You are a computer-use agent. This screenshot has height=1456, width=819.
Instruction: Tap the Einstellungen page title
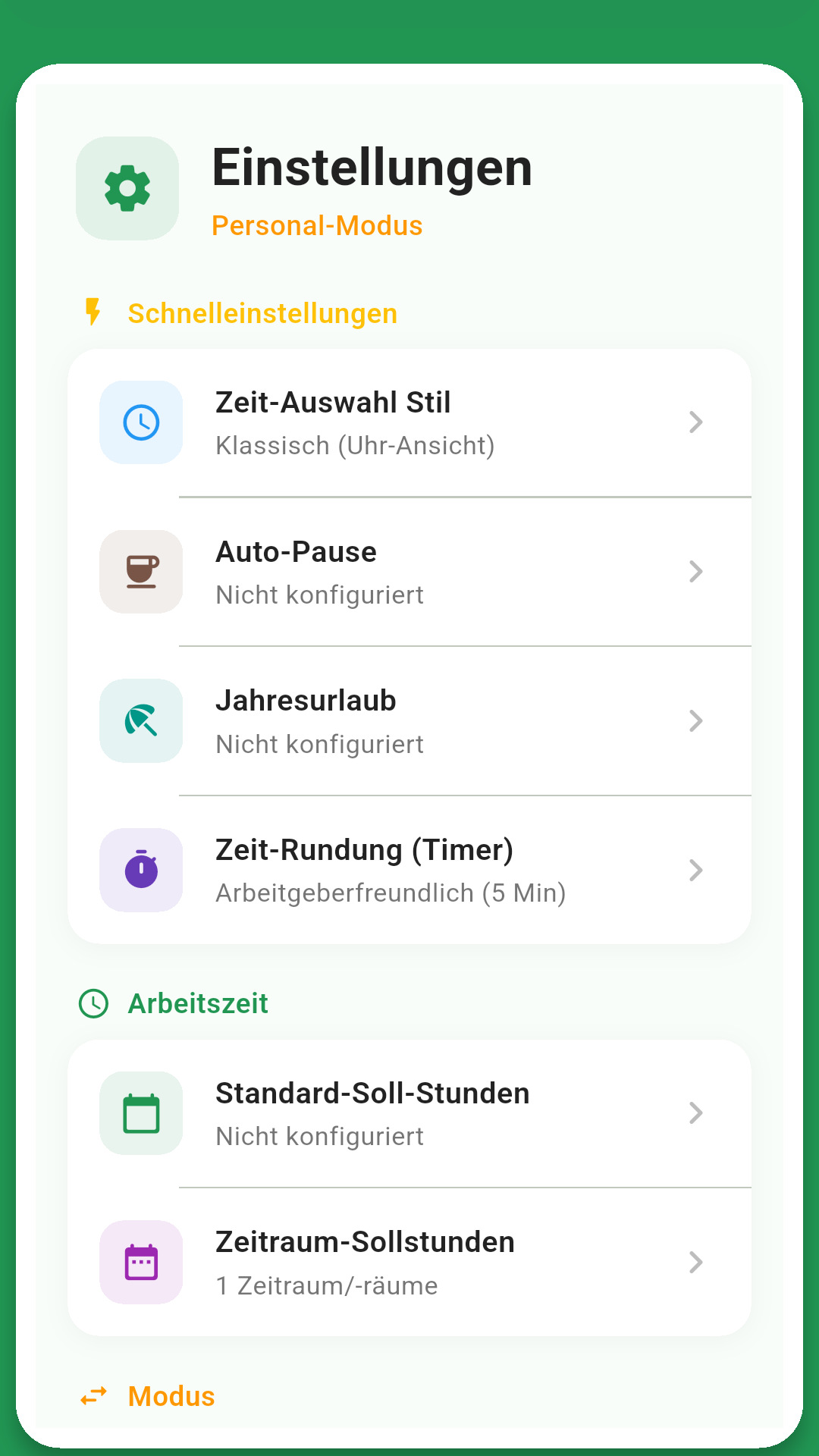click(x=371, y=167)
